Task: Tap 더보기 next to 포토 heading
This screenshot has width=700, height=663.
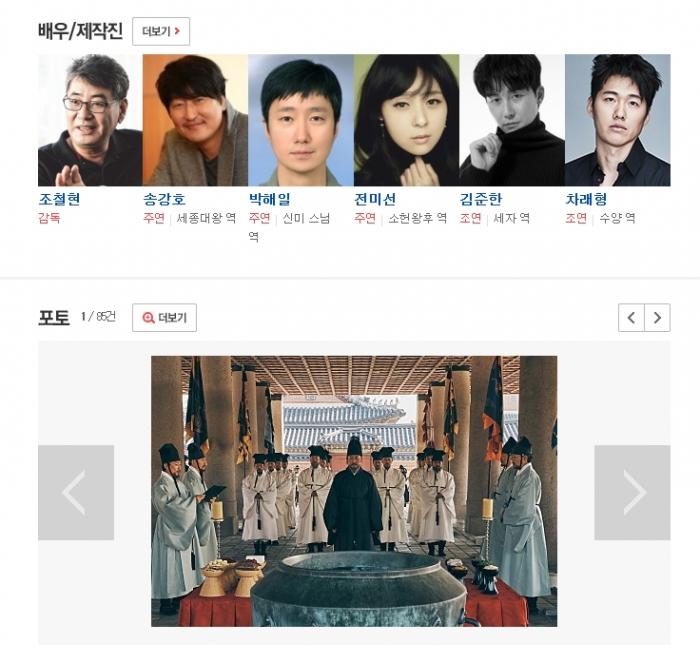Action: click(x=164, y=318)
